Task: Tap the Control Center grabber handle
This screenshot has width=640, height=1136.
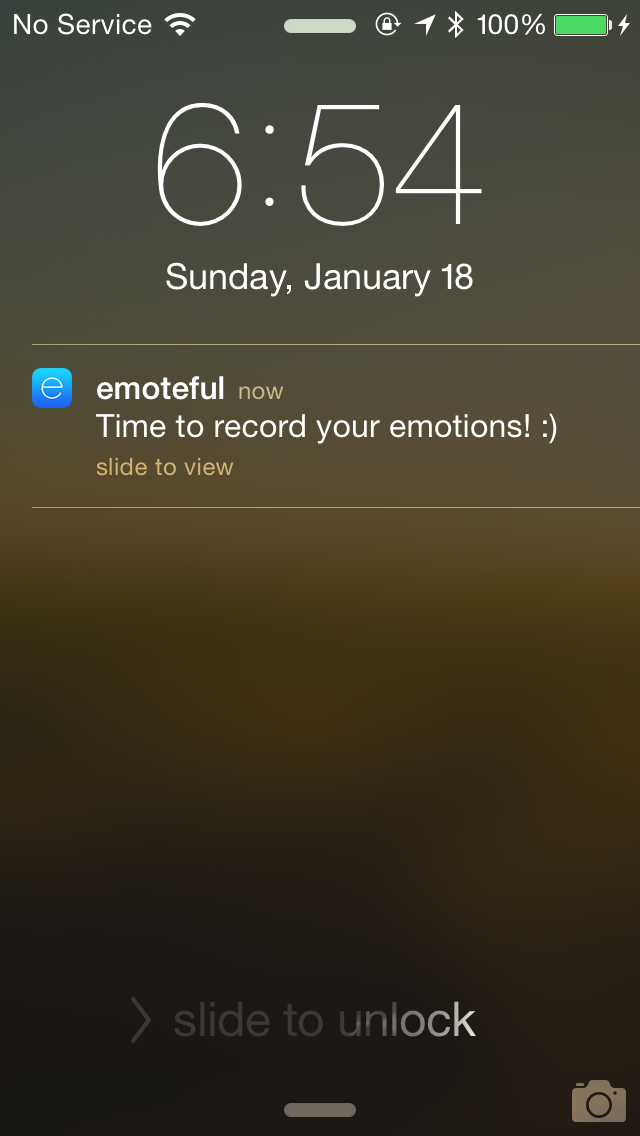Action: point(320,1110)
